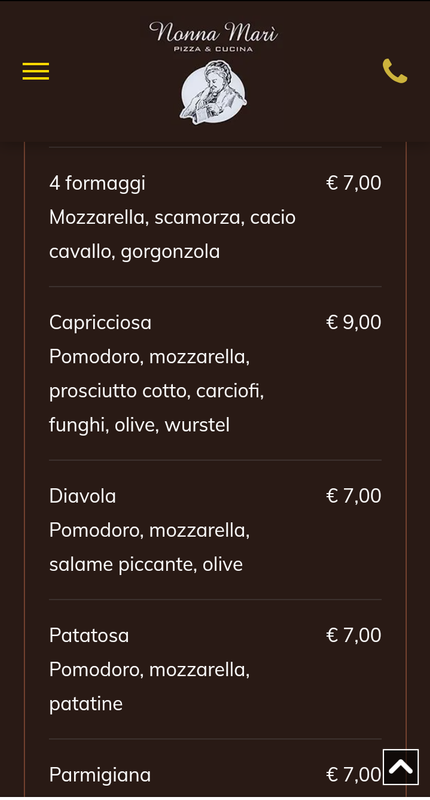430x800 pixels.
Task: Tap the Nonna Marì logo to go home
Action: 214,72
